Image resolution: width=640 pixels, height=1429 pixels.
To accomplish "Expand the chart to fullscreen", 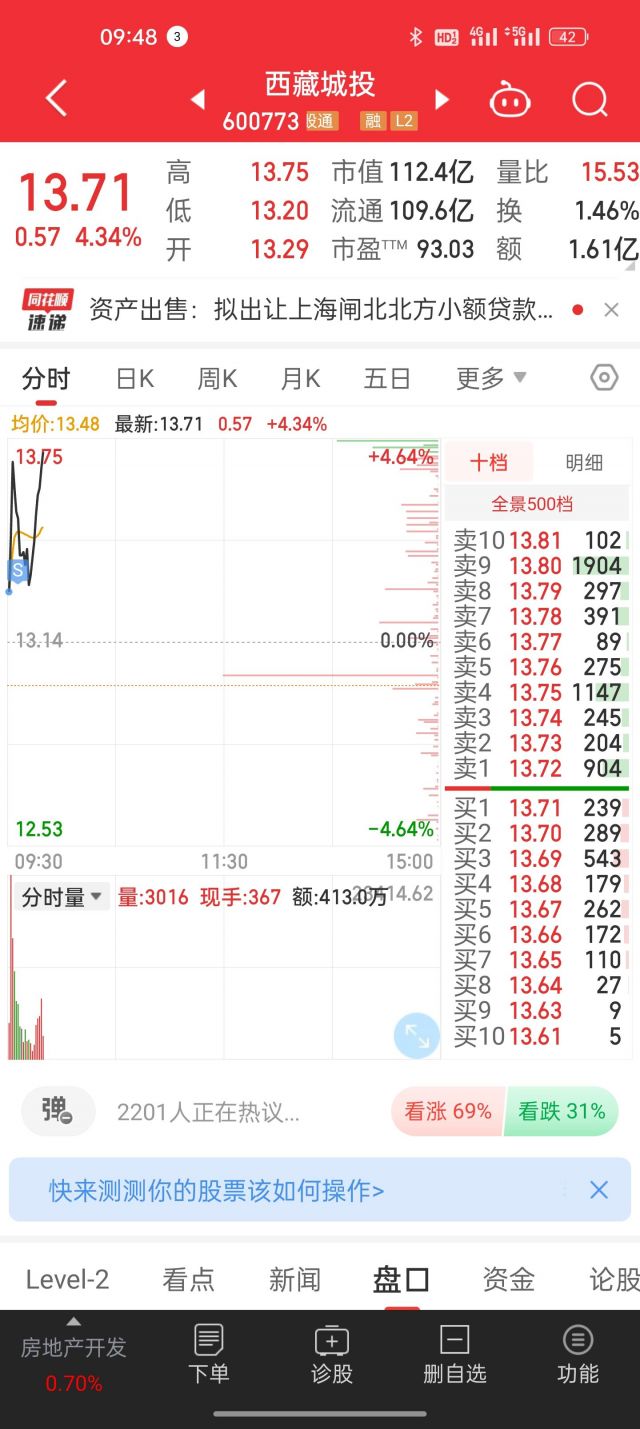I will tap(416, 1036).
